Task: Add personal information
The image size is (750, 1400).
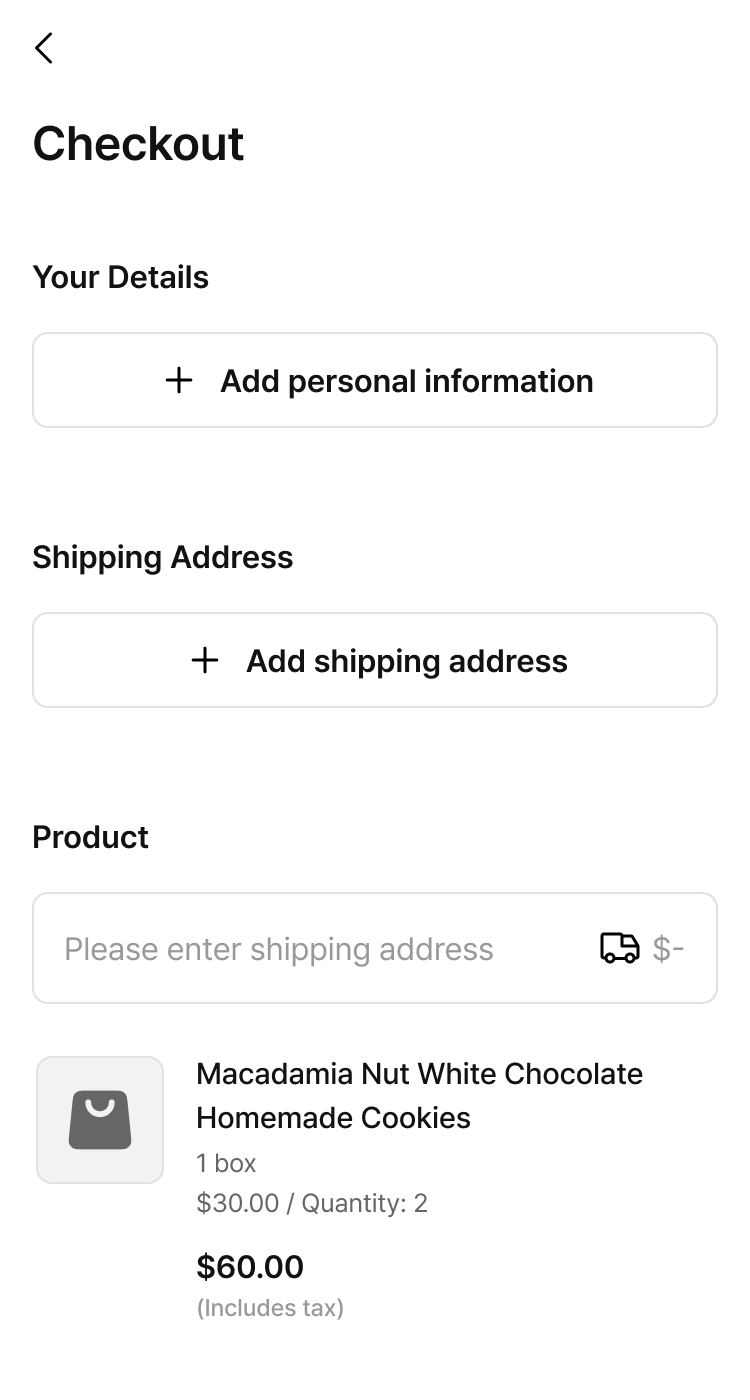Action: coord(375,380)
